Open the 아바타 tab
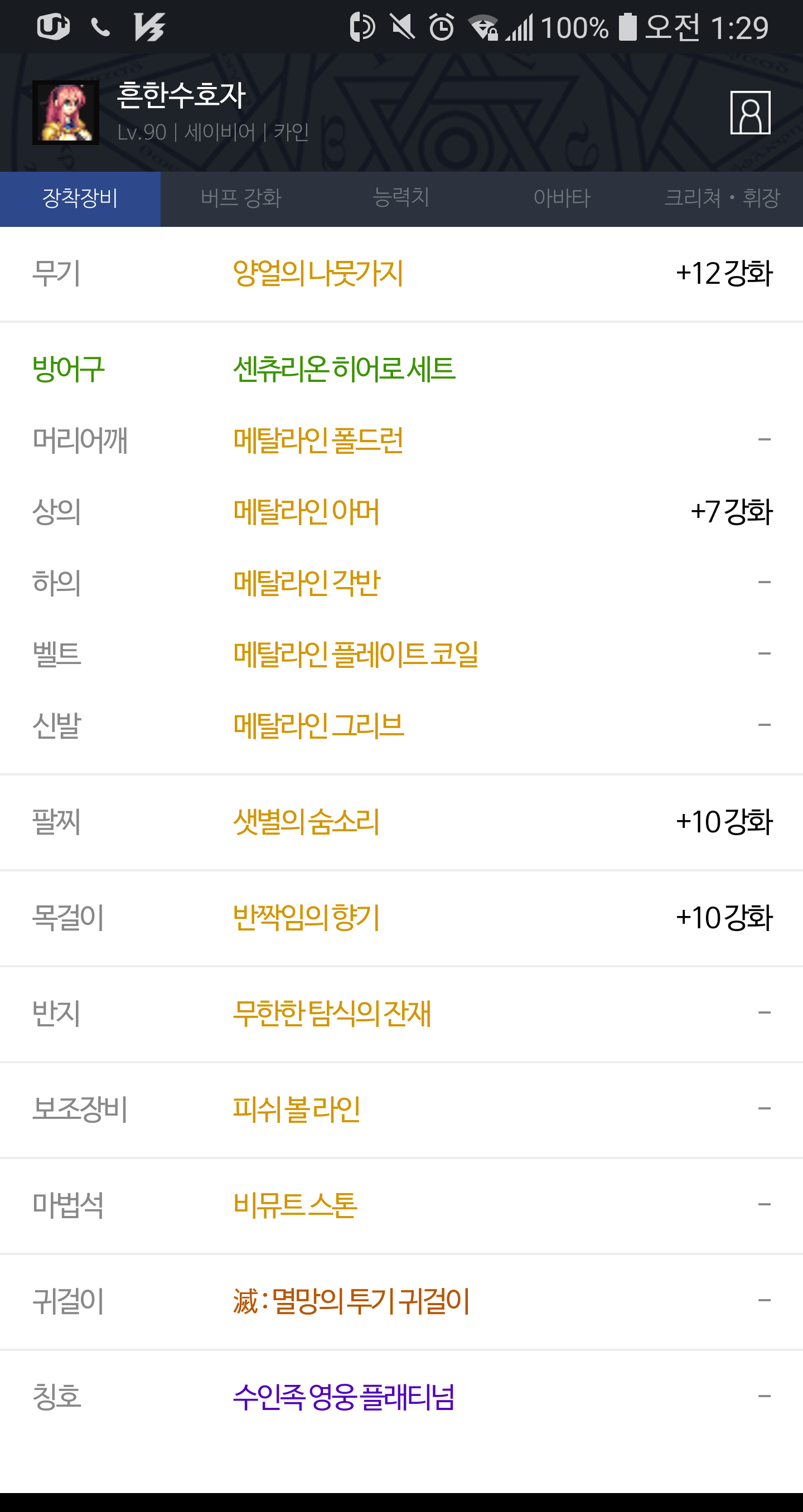Viewport: 803px width, 1512px height. pyautogui.click(x=562, y=198)
